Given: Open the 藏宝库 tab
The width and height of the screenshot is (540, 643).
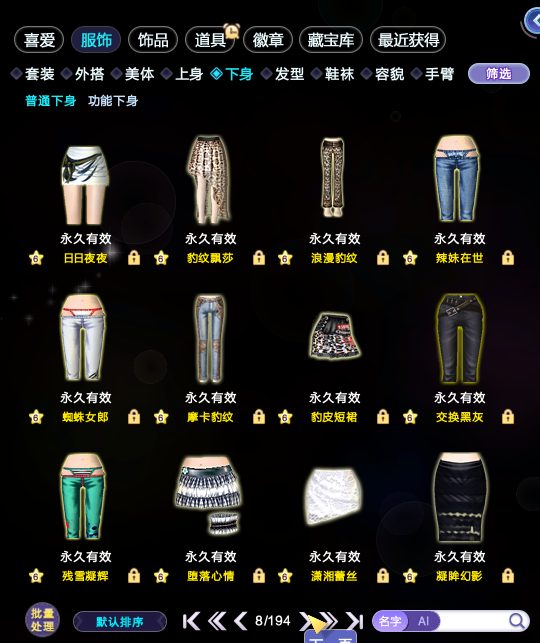Looking at the screenshot, I should (x=330, y=40).
